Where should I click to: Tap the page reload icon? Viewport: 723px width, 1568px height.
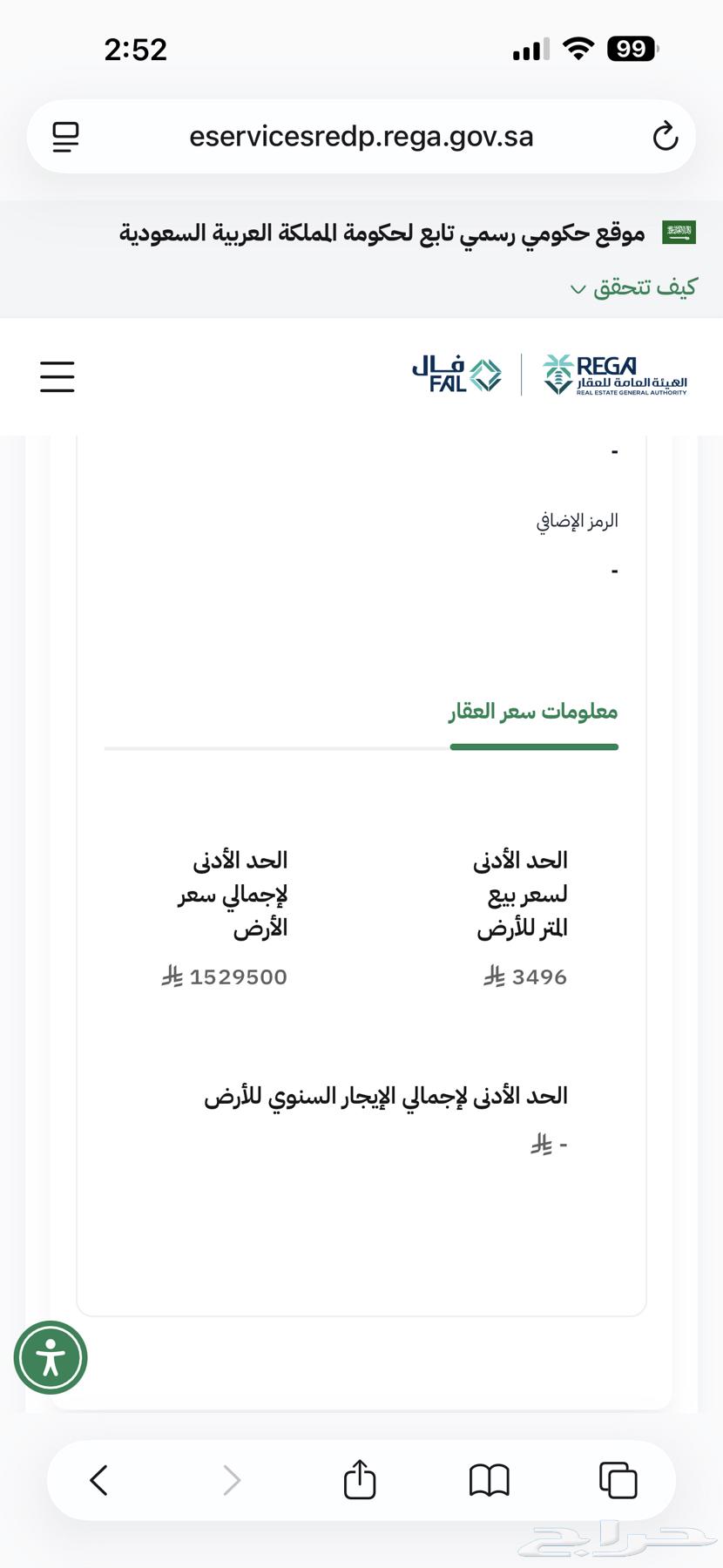[x=666, y=136]
